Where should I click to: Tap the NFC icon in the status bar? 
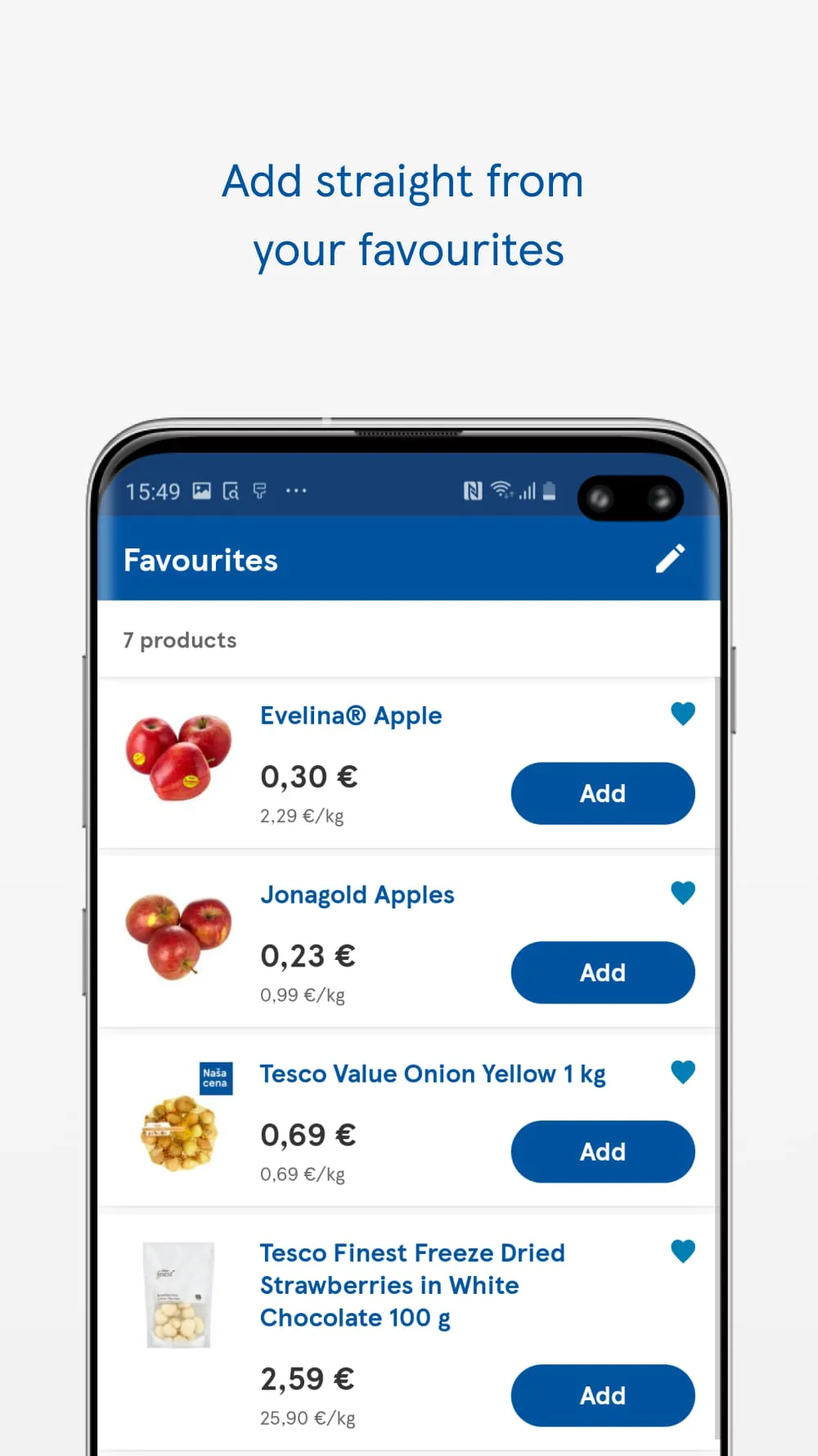[x=474, y=490]
